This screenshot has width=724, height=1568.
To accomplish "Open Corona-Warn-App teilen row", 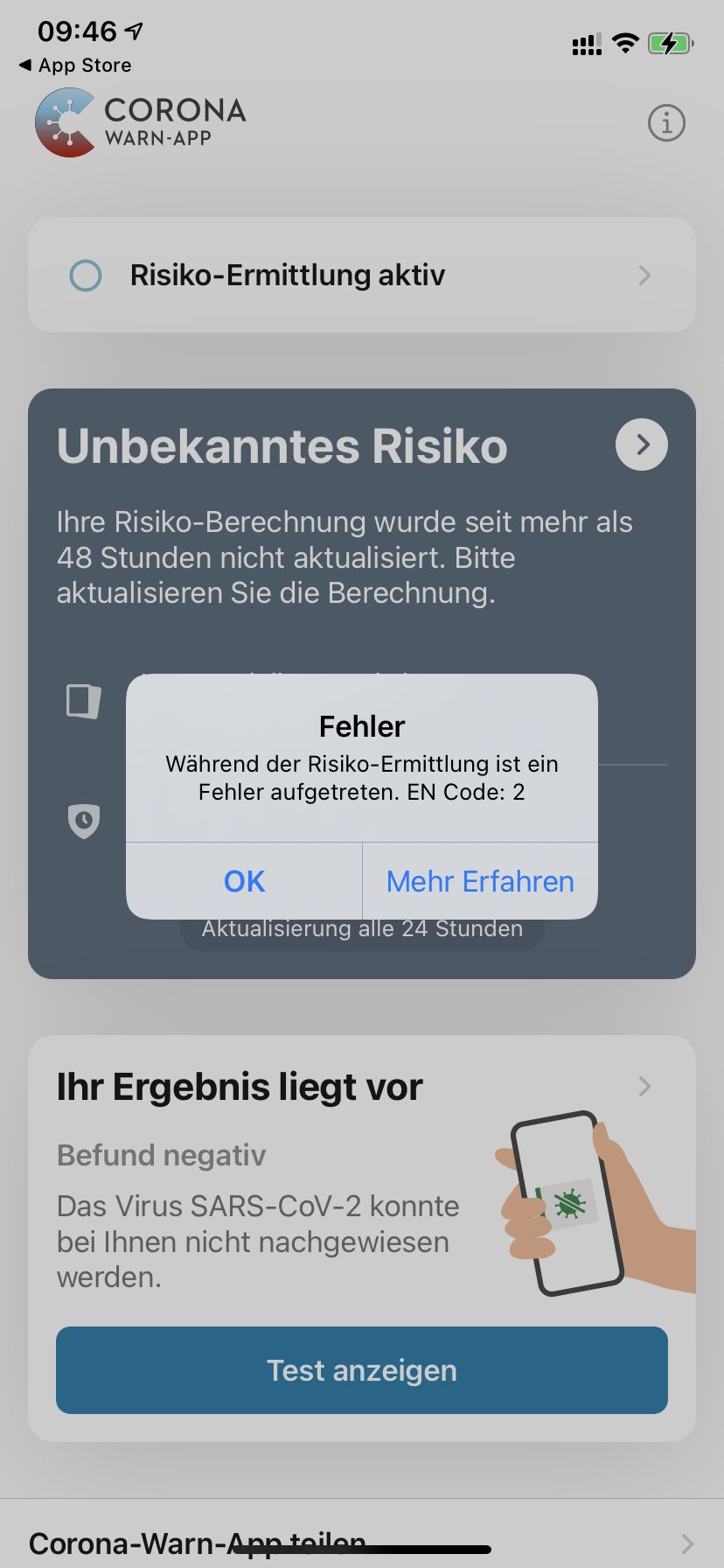I will pos(362,1543).
